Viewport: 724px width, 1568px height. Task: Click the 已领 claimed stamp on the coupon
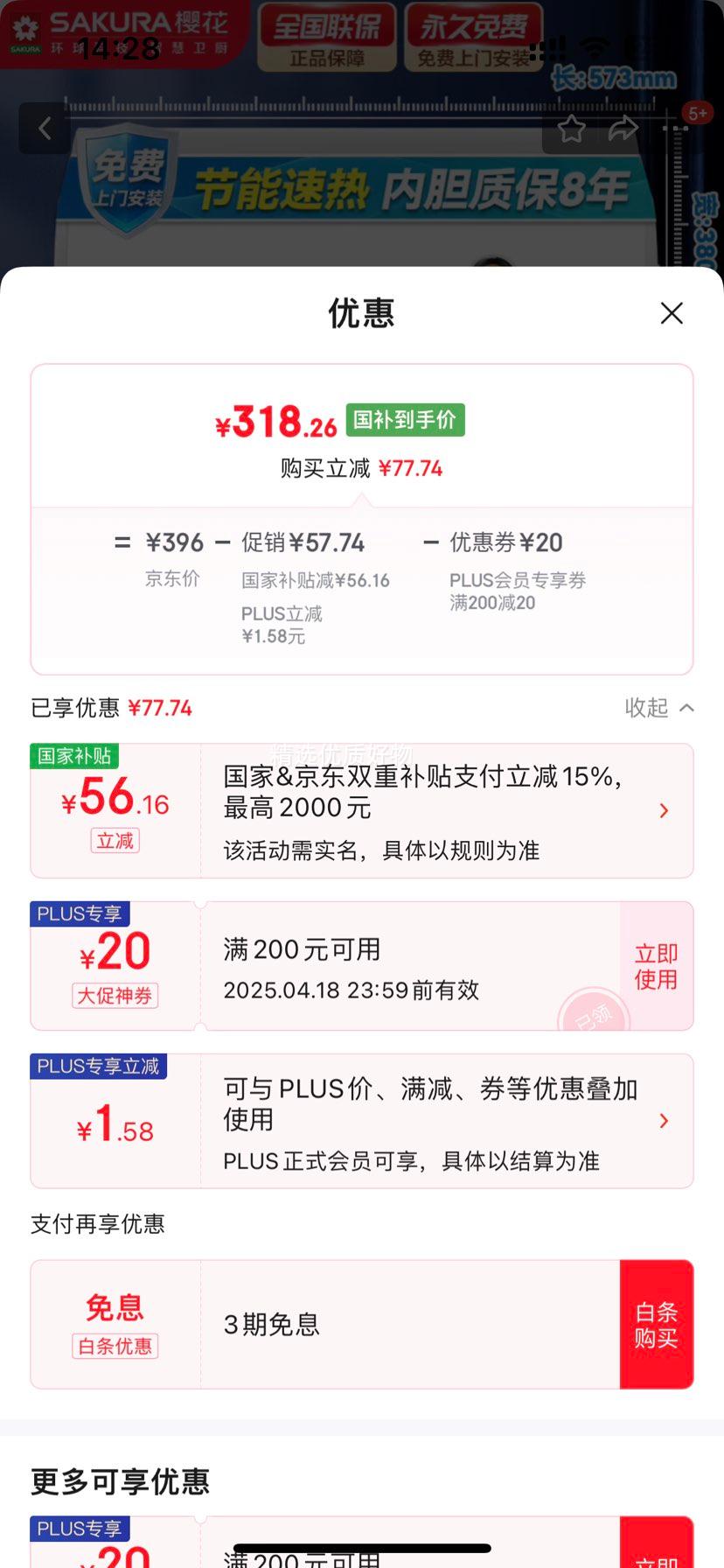pos(595,1015)
